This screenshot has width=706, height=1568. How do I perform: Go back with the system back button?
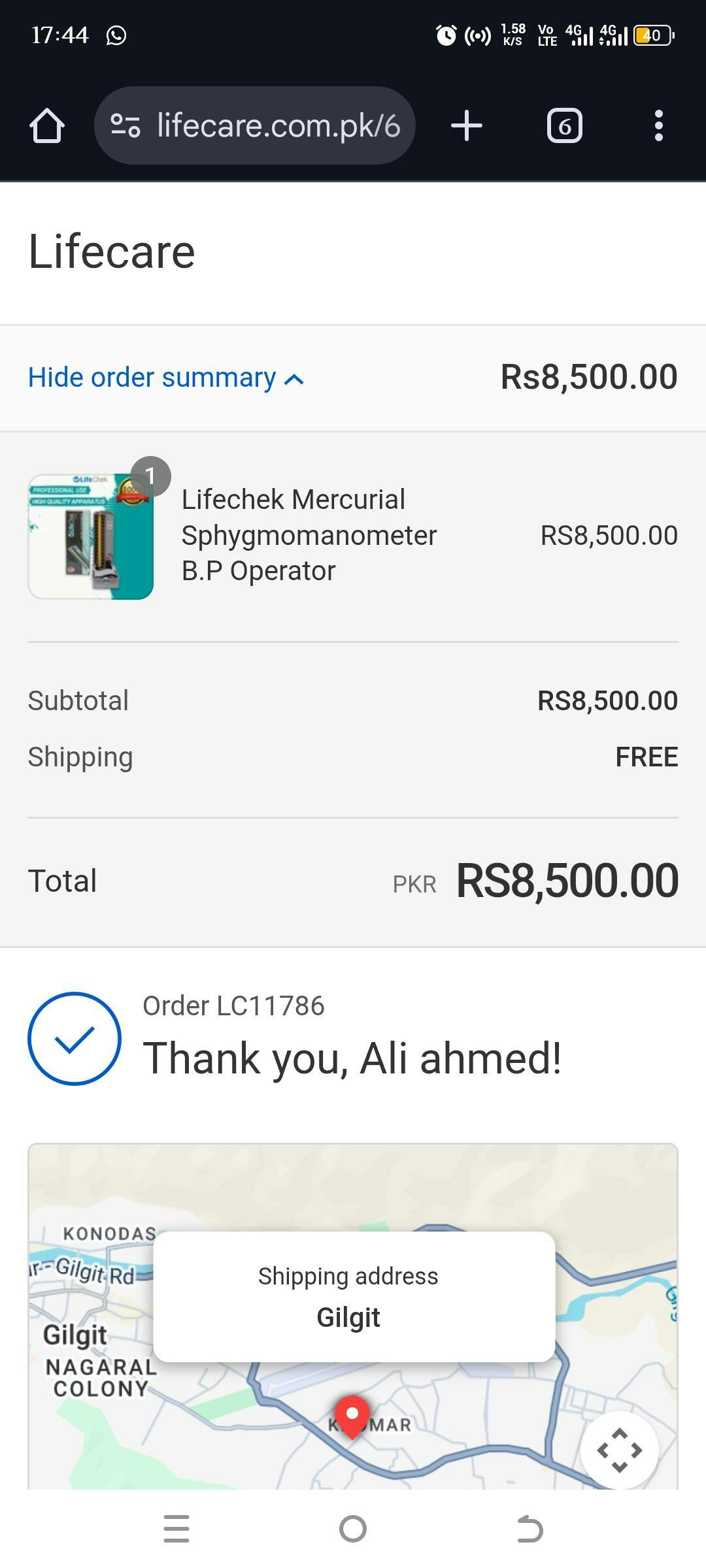[x=529, y=1529]
